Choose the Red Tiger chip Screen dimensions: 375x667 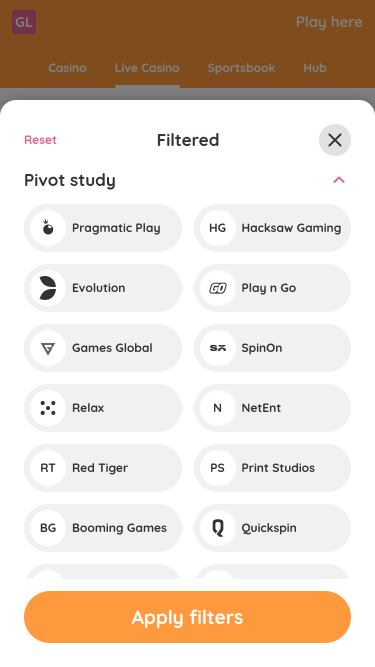103,468
